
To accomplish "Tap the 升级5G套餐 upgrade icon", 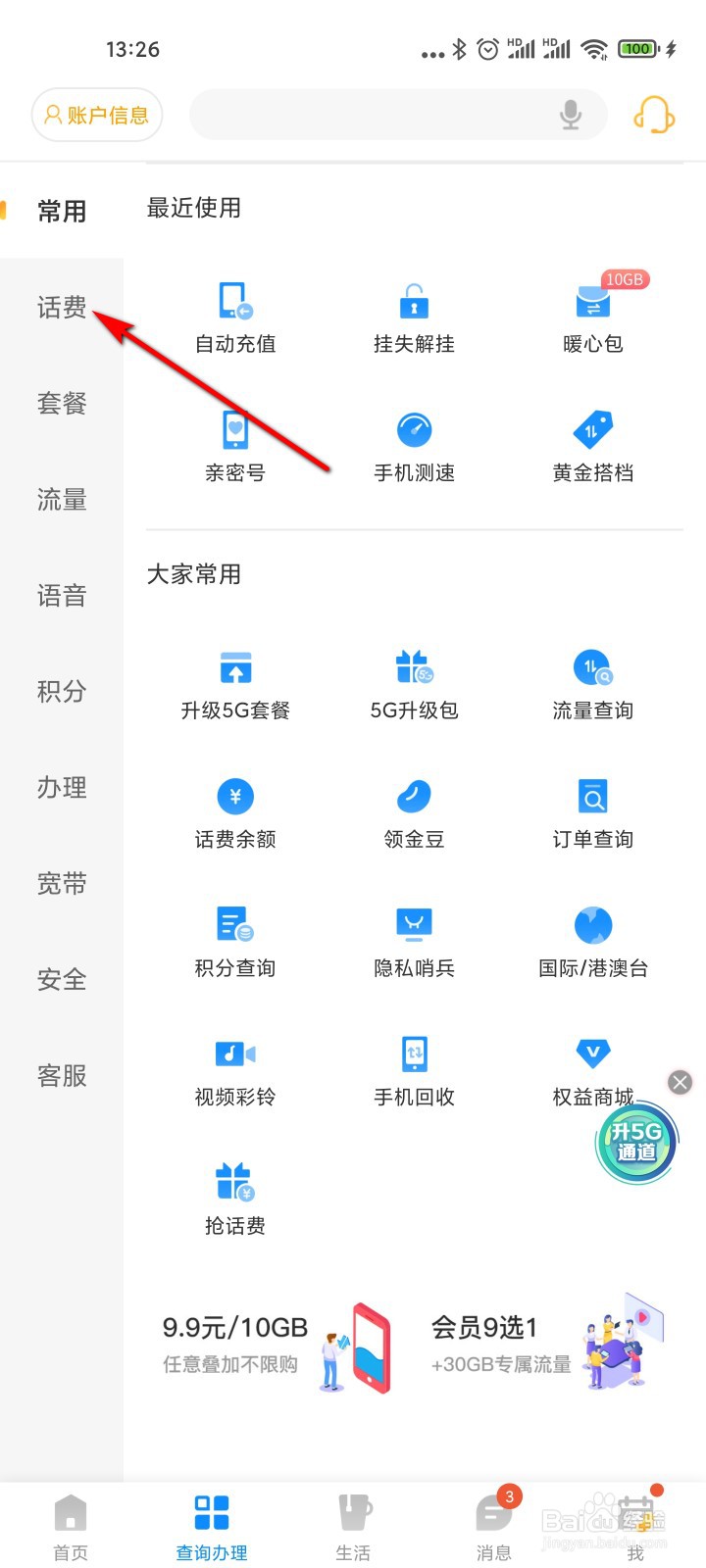I will (233, 667).
